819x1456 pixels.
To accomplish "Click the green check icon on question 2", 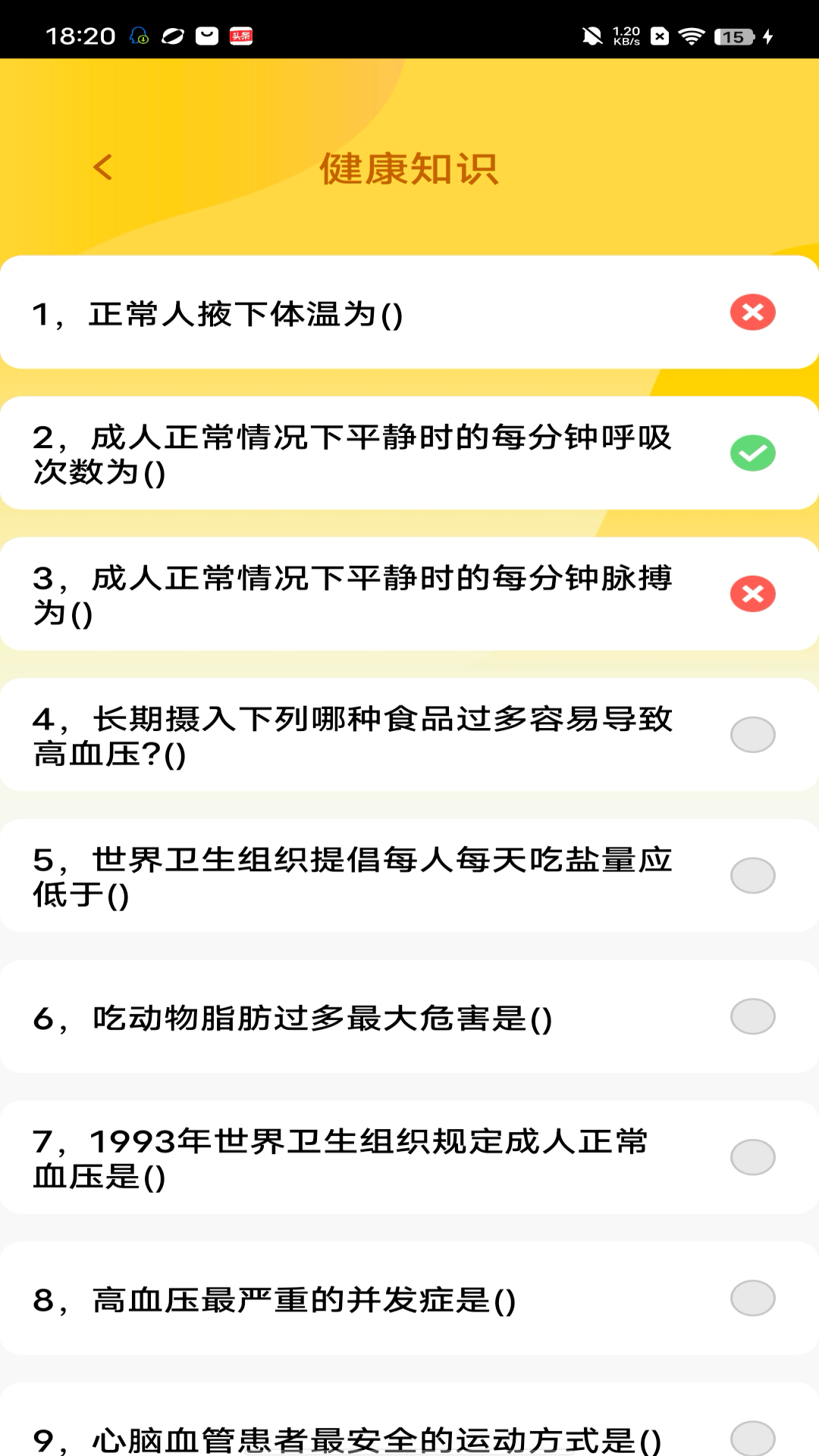I will coord(752,453).
